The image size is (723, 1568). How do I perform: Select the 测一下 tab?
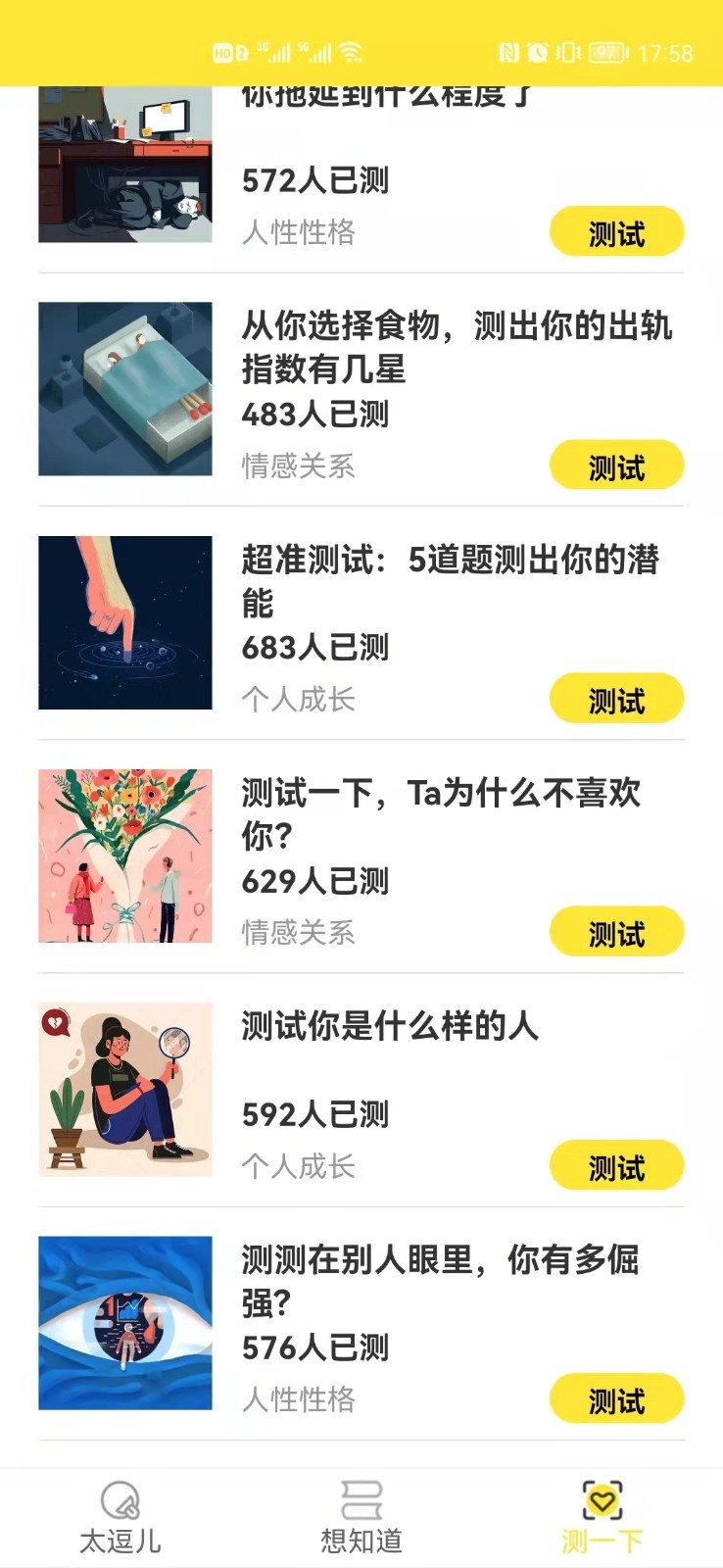click(602, 1518)
